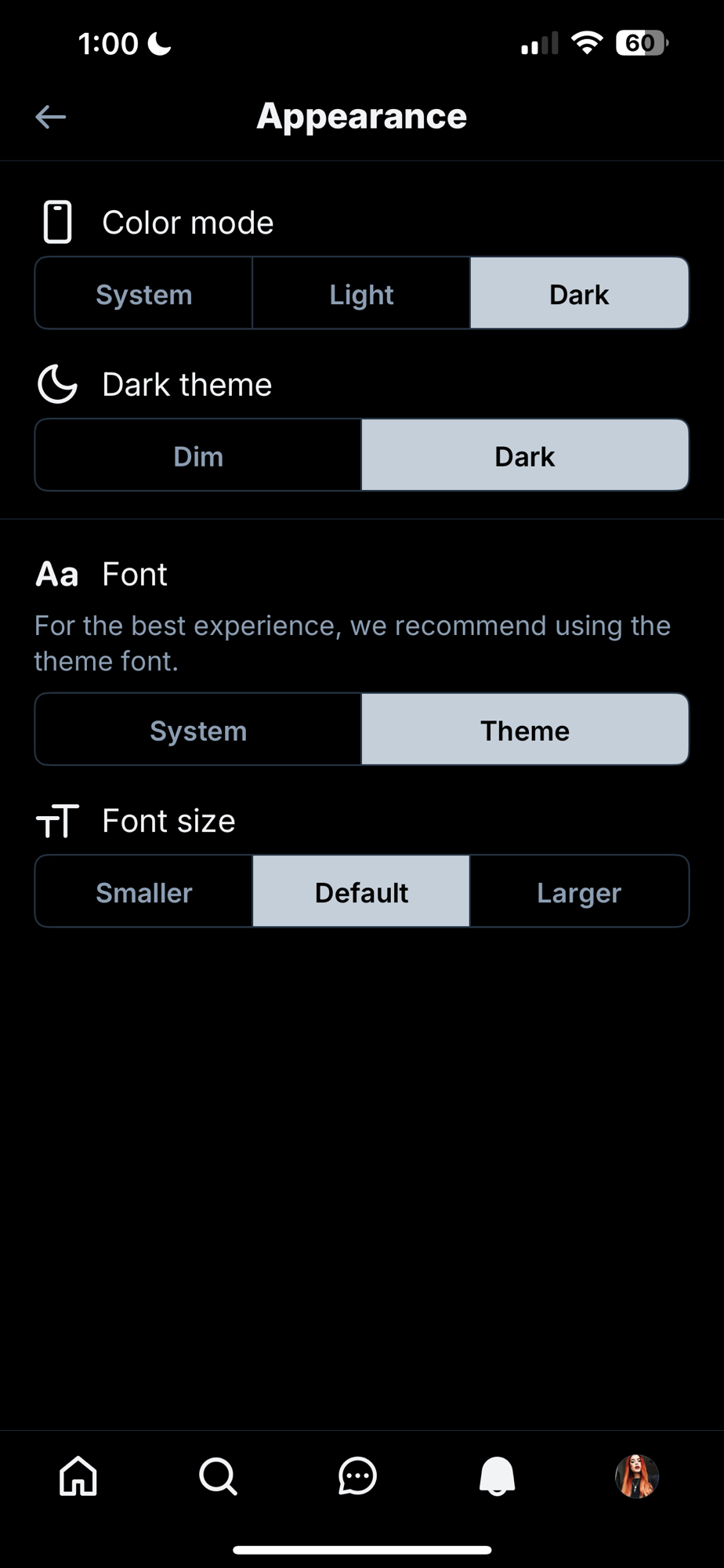Open the chat messages tab
This screenshot has width=724, height=1568.
click(x=357, y=1476)
